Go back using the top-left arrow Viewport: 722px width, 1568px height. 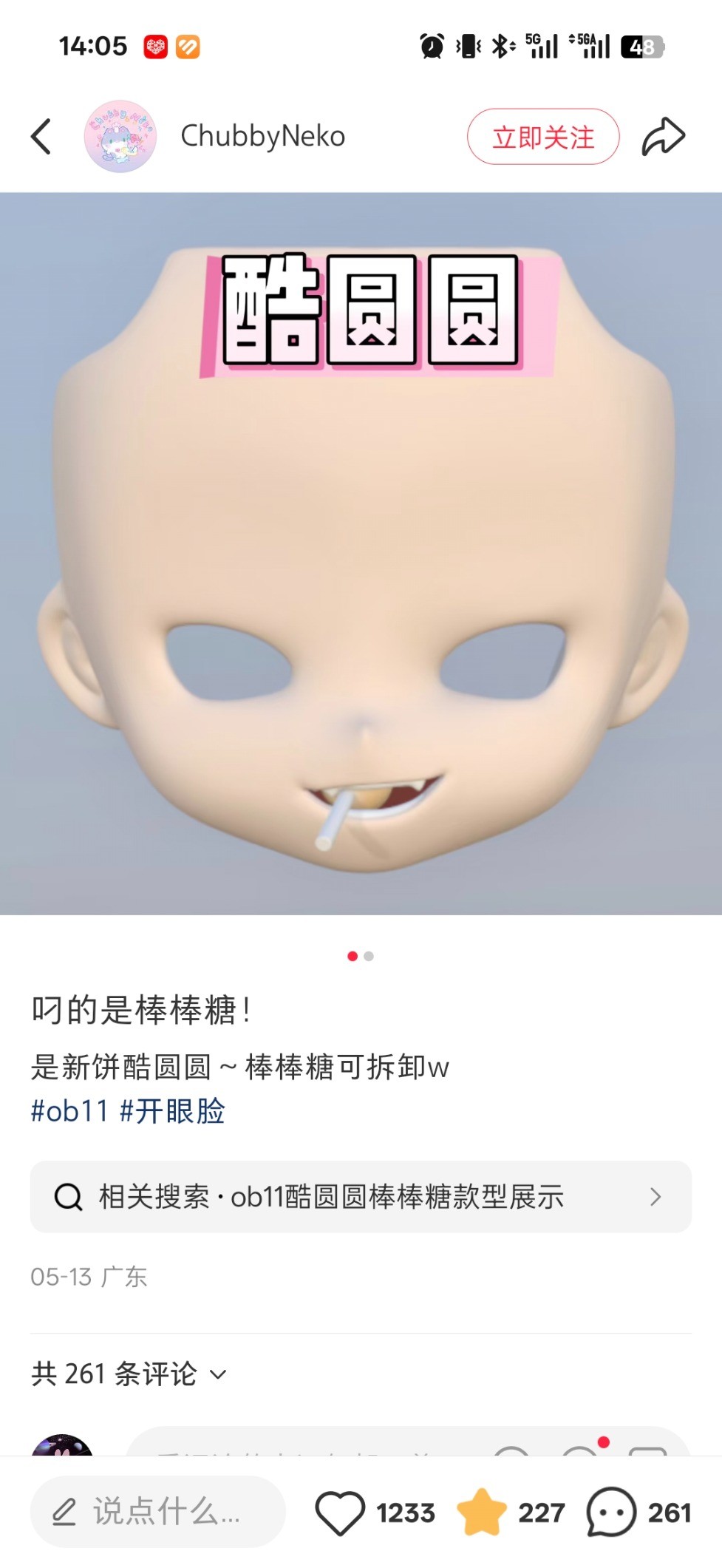(x=41, y=137)
